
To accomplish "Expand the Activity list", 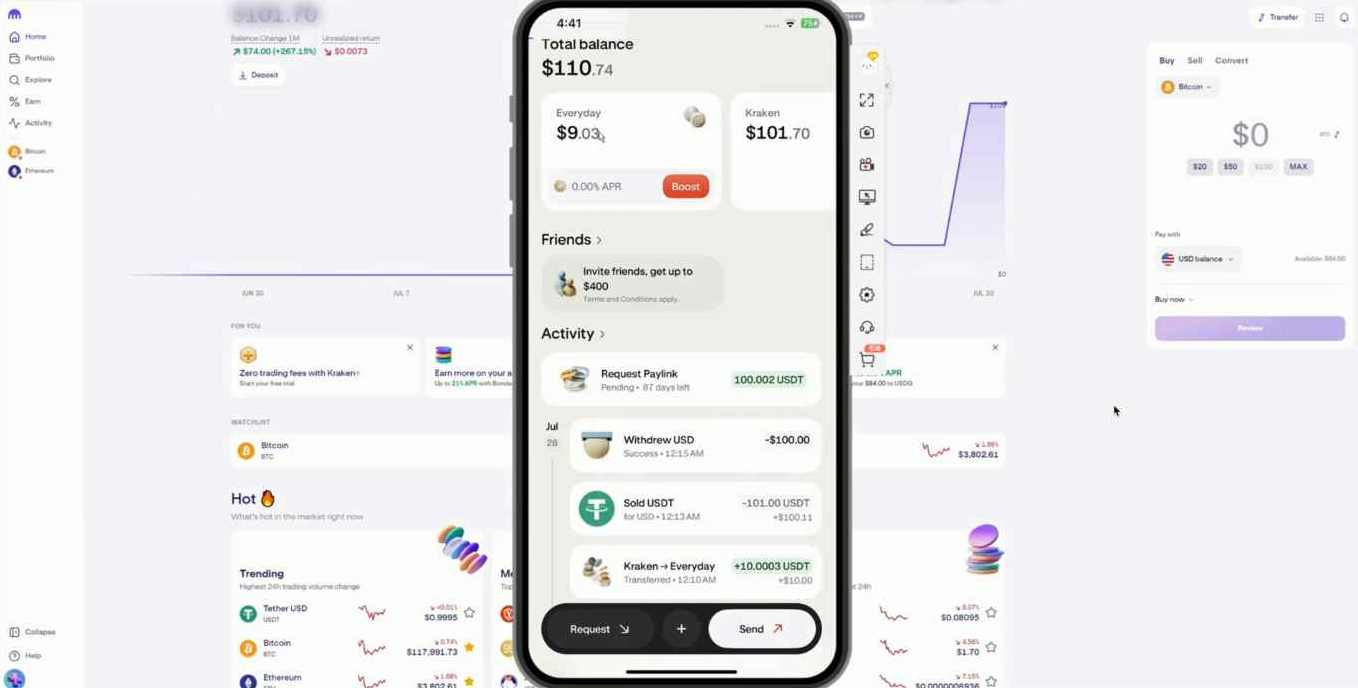I will pos(573,334).
